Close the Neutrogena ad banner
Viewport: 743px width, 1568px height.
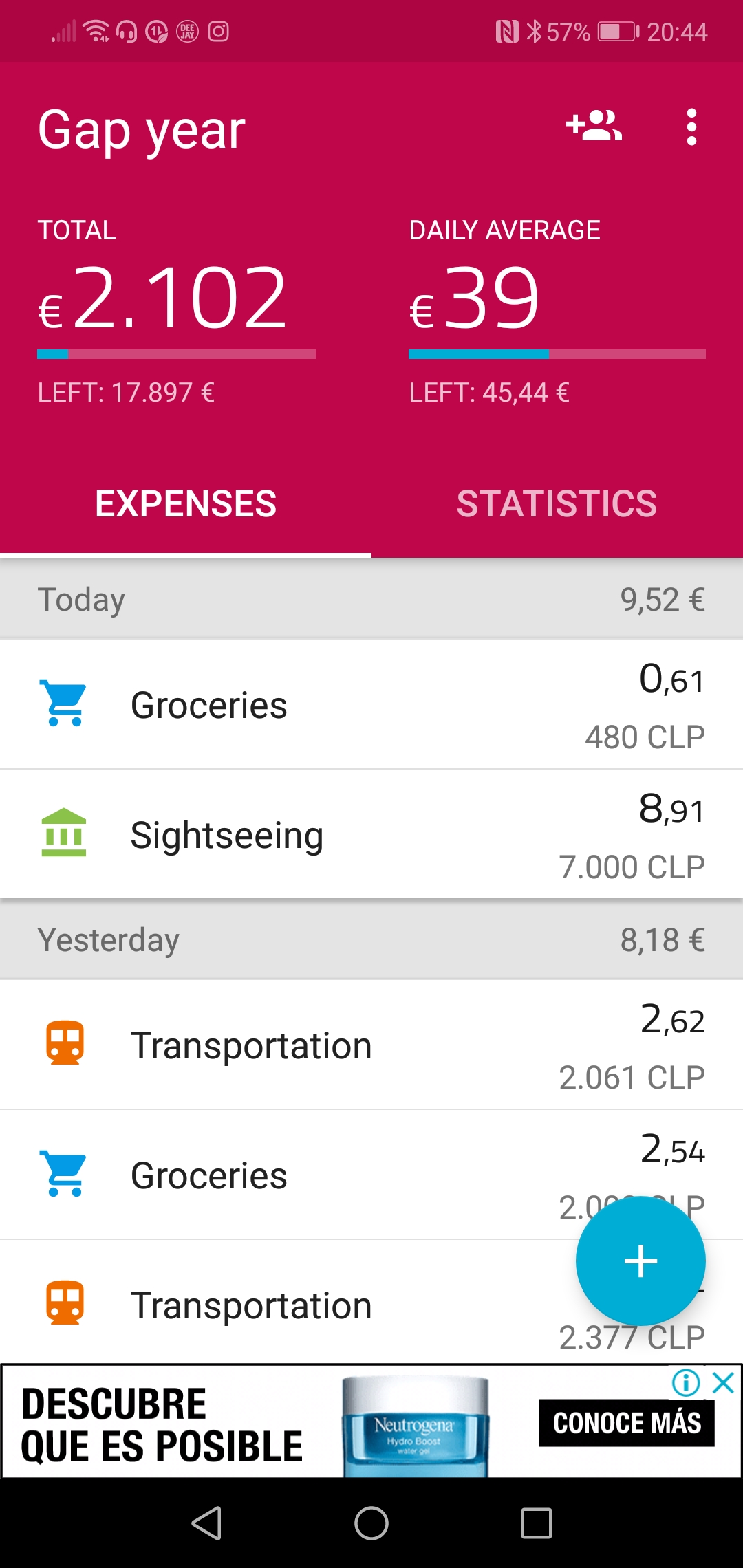click(x=724, y=1382)
